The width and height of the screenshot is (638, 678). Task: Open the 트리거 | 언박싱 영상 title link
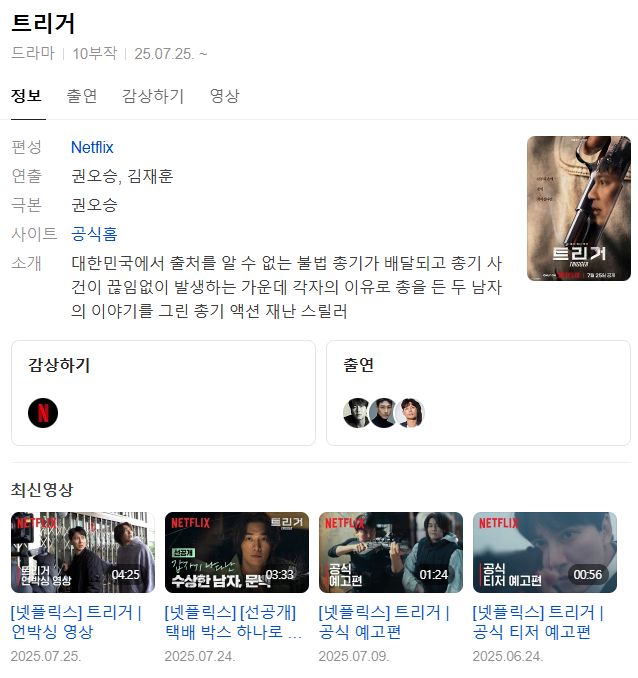point(76,622)
